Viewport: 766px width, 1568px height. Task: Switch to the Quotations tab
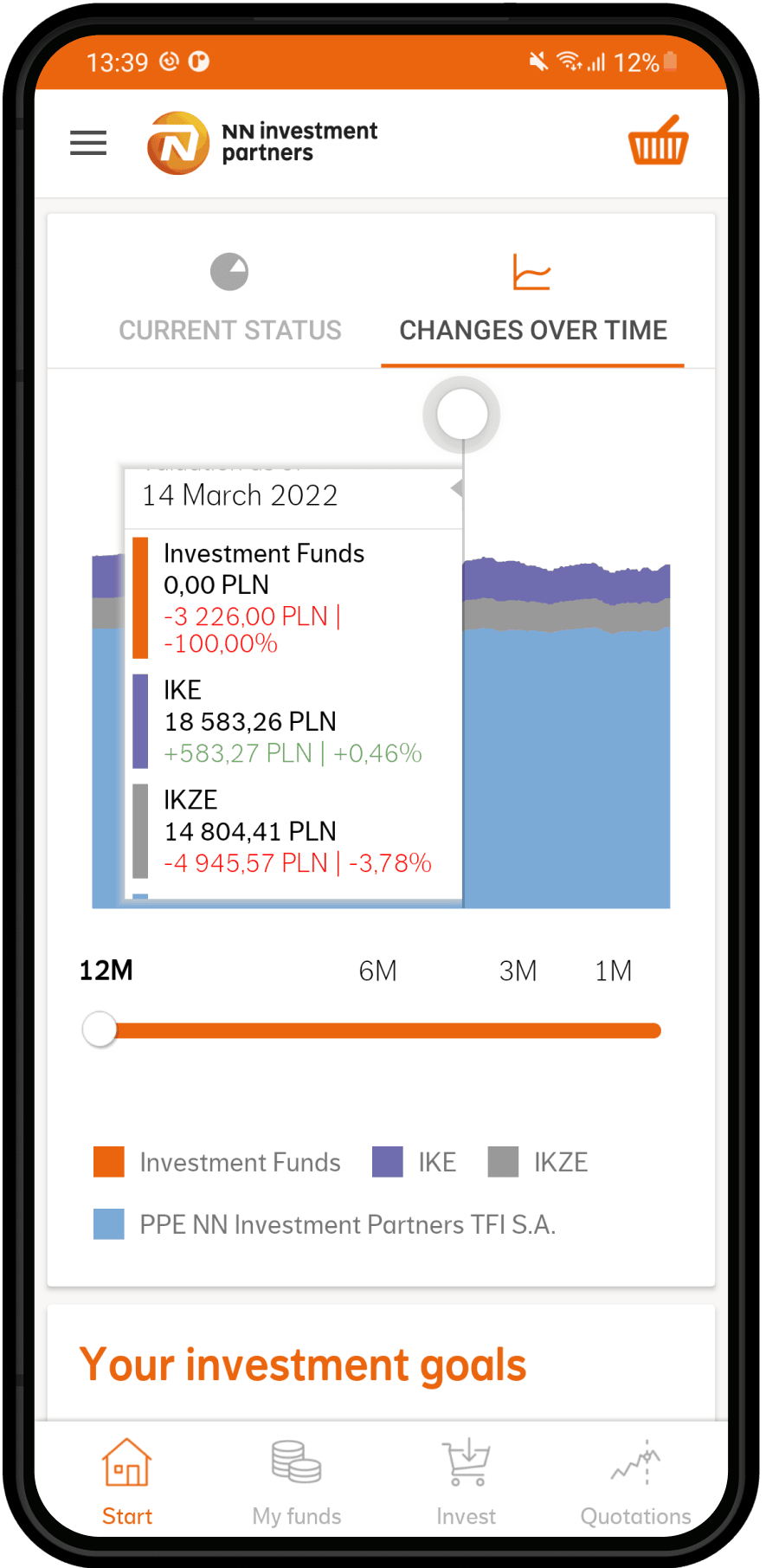(x=636, y=1481)
